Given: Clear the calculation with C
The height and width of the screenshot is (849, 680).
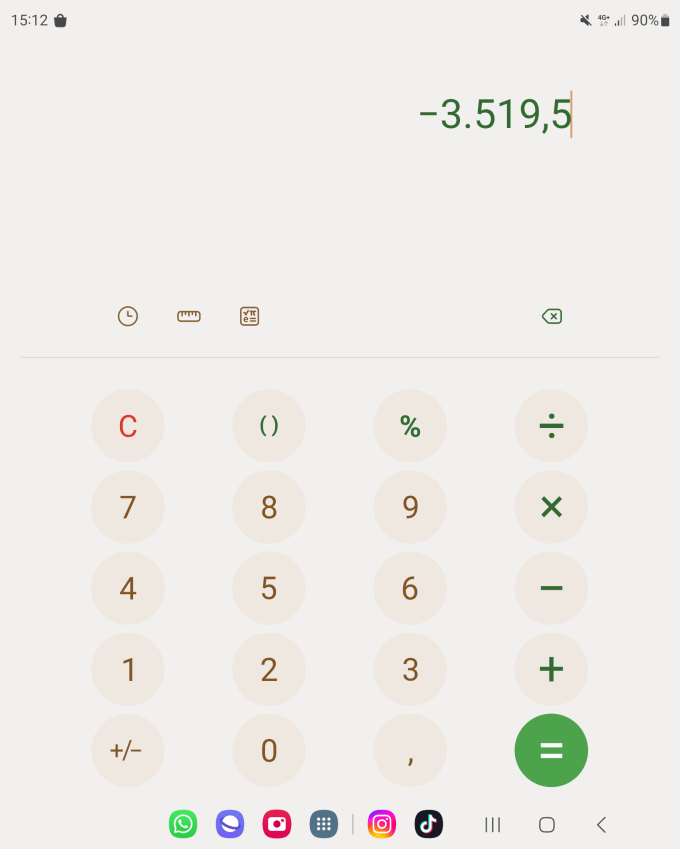Looking at the screenshot, I should [128, 426].
